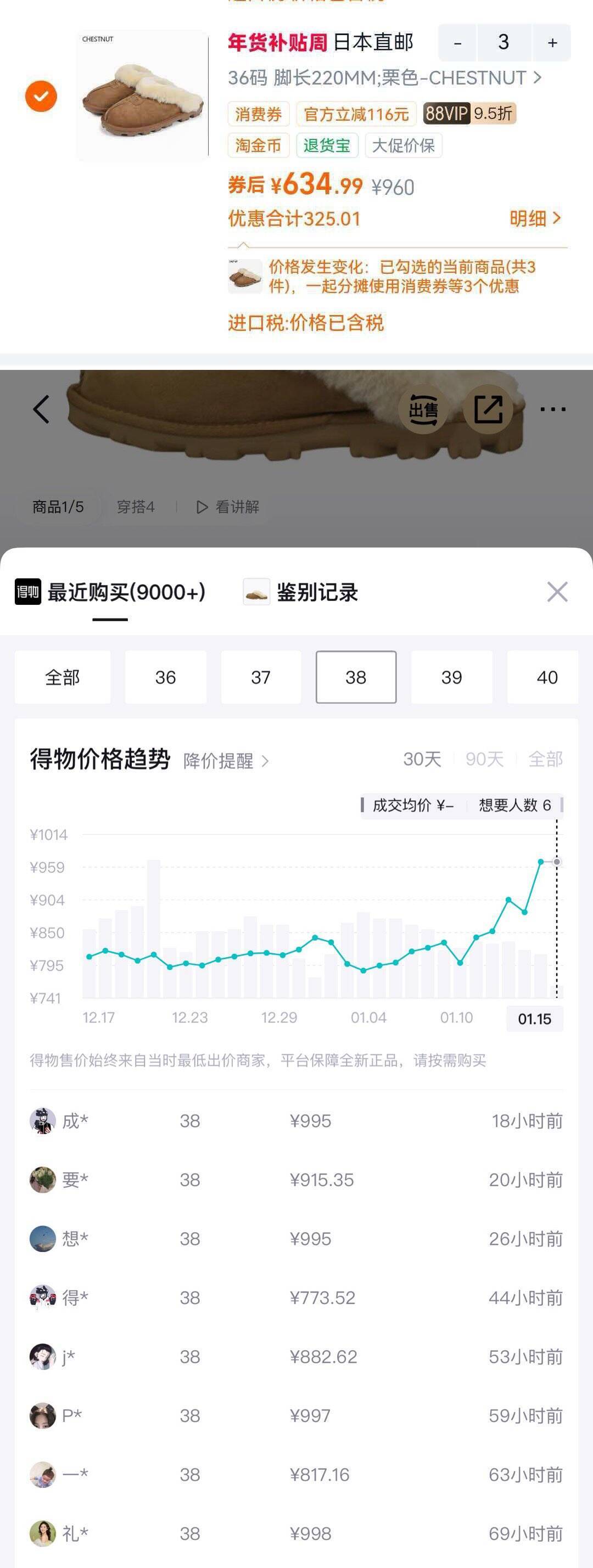This screenshot has height=1568, width=593.
Task: Share this product
Action: click(488, 409)
